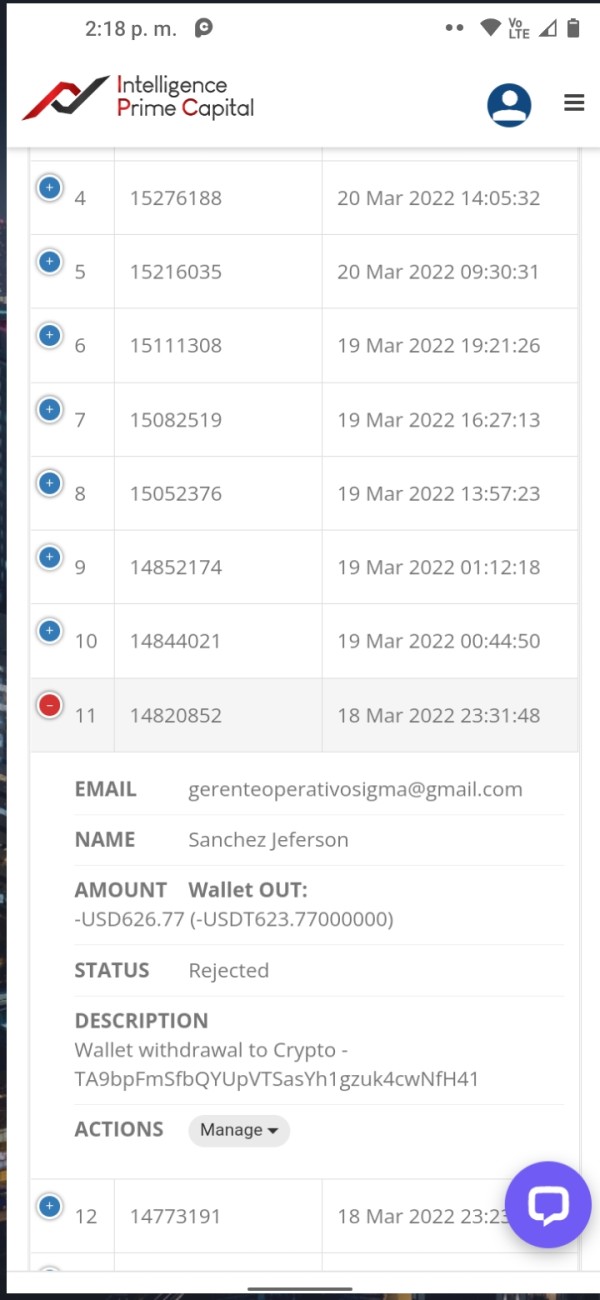Expand row 7 with ID 15082519
The width and height of the screenshot is (600, 1300).
[50, 410]
